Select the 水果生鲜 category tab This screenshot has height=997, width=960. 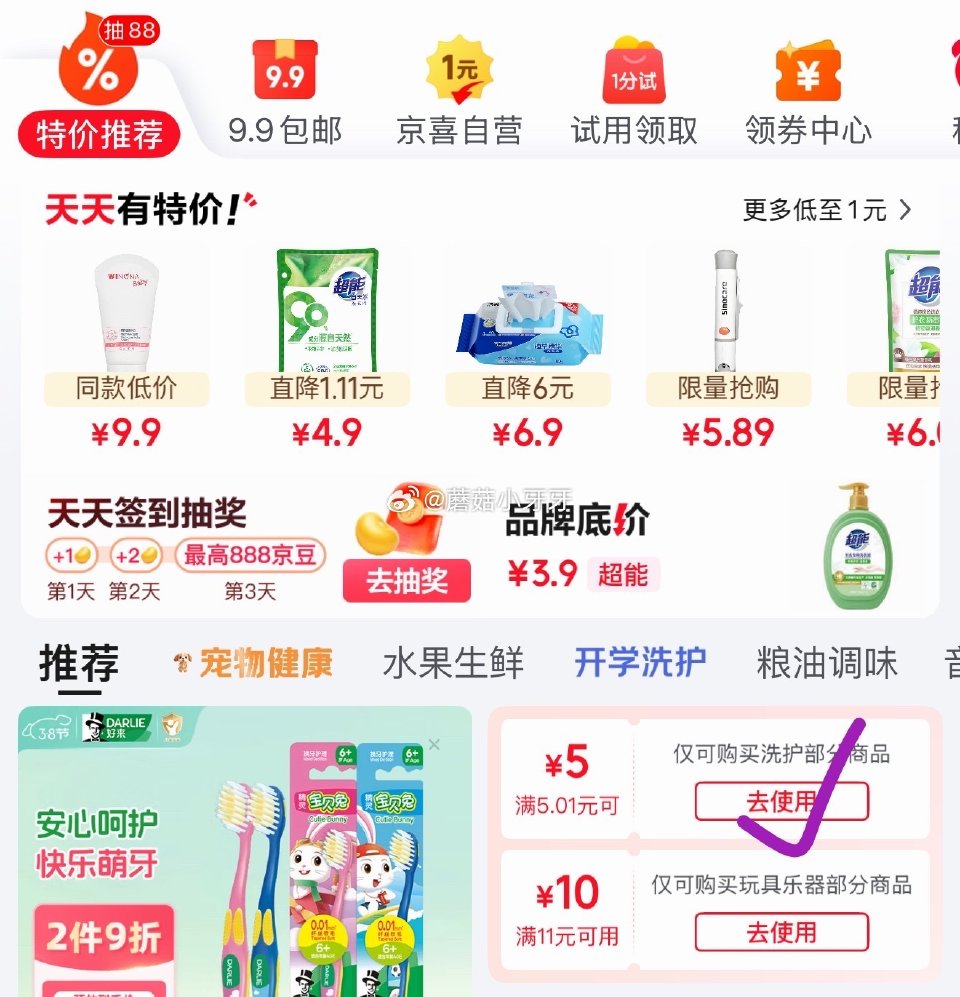(x=453, y=662)
